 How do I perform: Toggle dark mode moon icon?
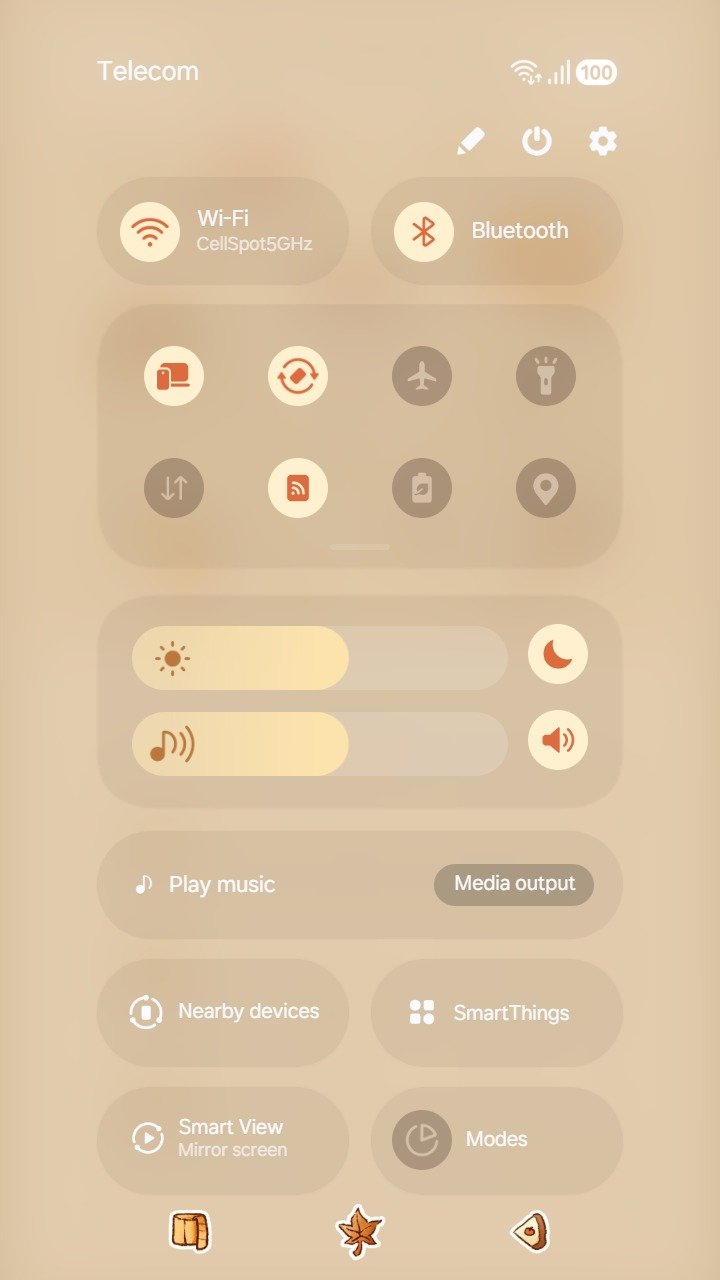click(x=558, y=654)
